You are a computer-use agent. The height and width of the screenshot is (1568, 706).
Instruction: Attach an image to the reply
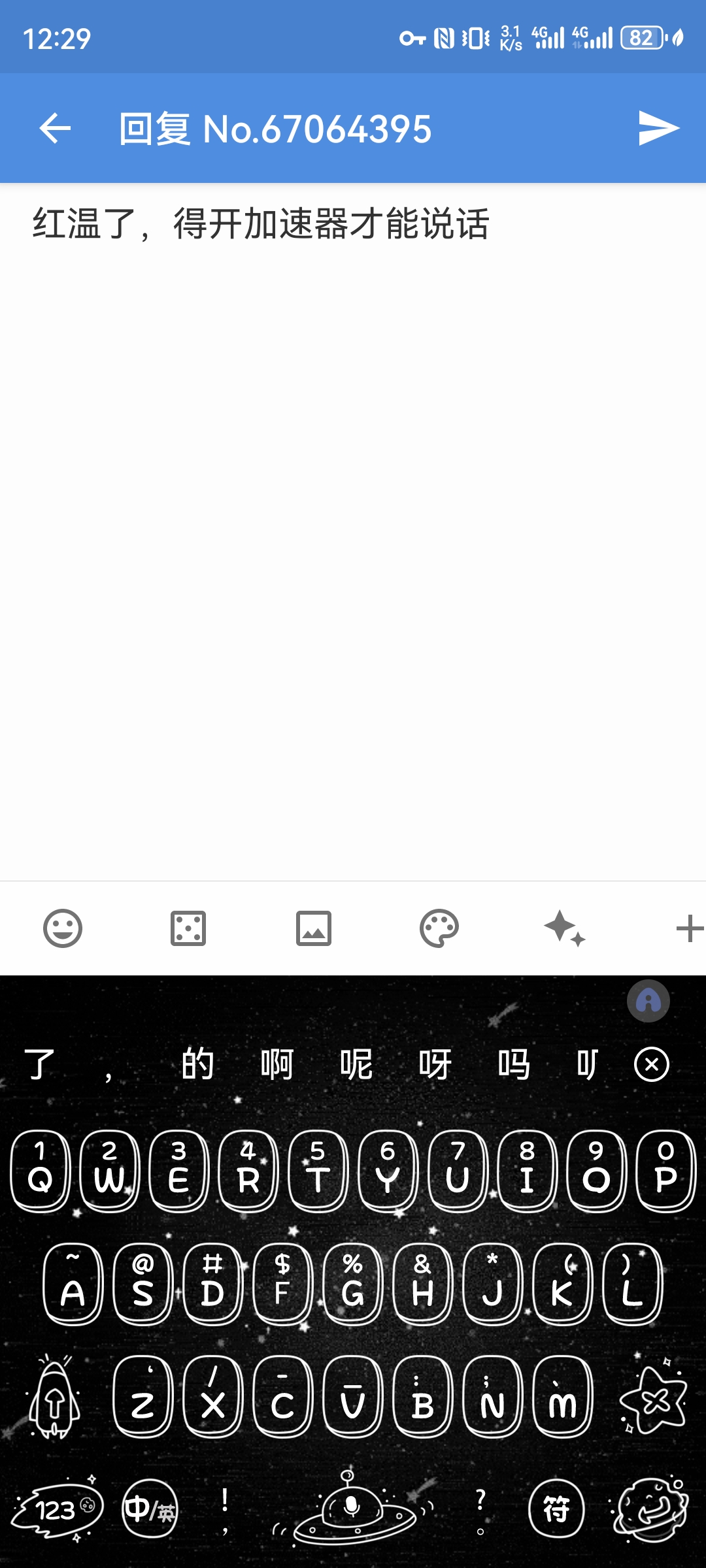coord(314,928)
